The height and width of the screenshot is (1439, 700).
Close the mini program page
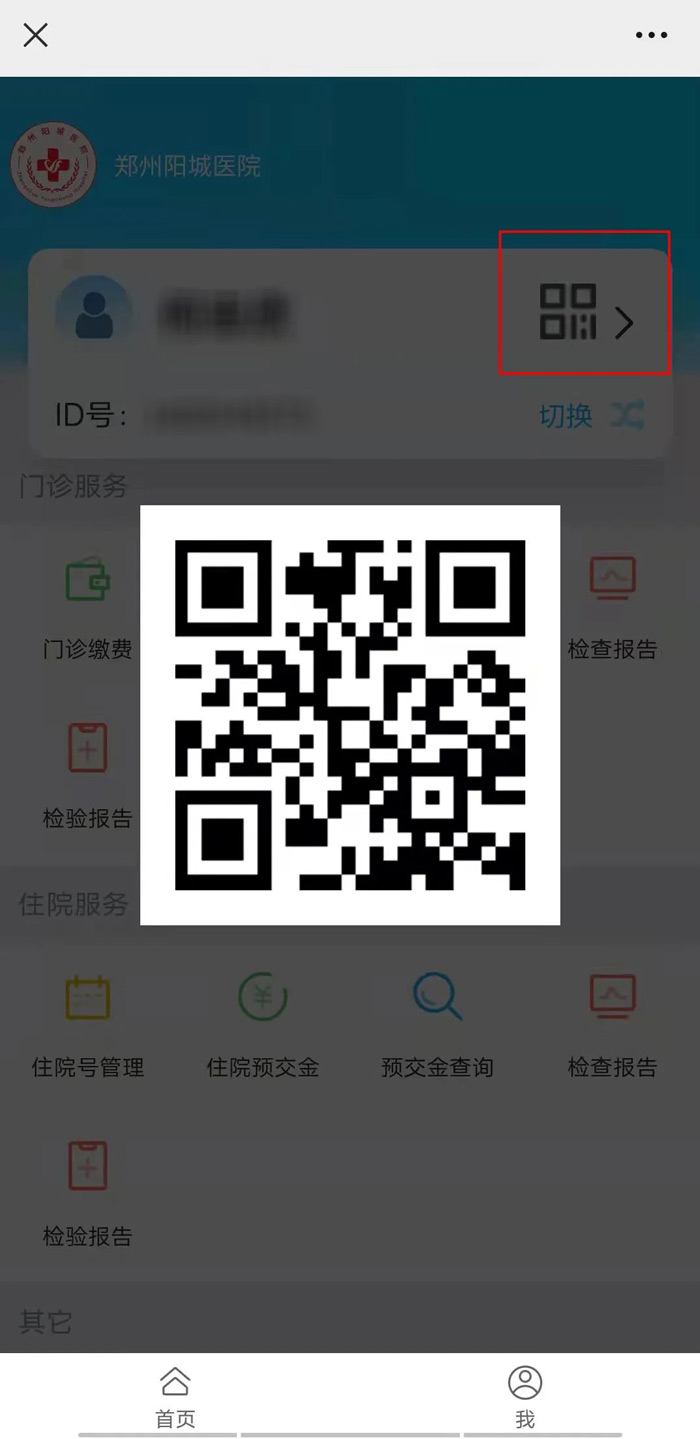pyautogui.click(x=36, y=36)
